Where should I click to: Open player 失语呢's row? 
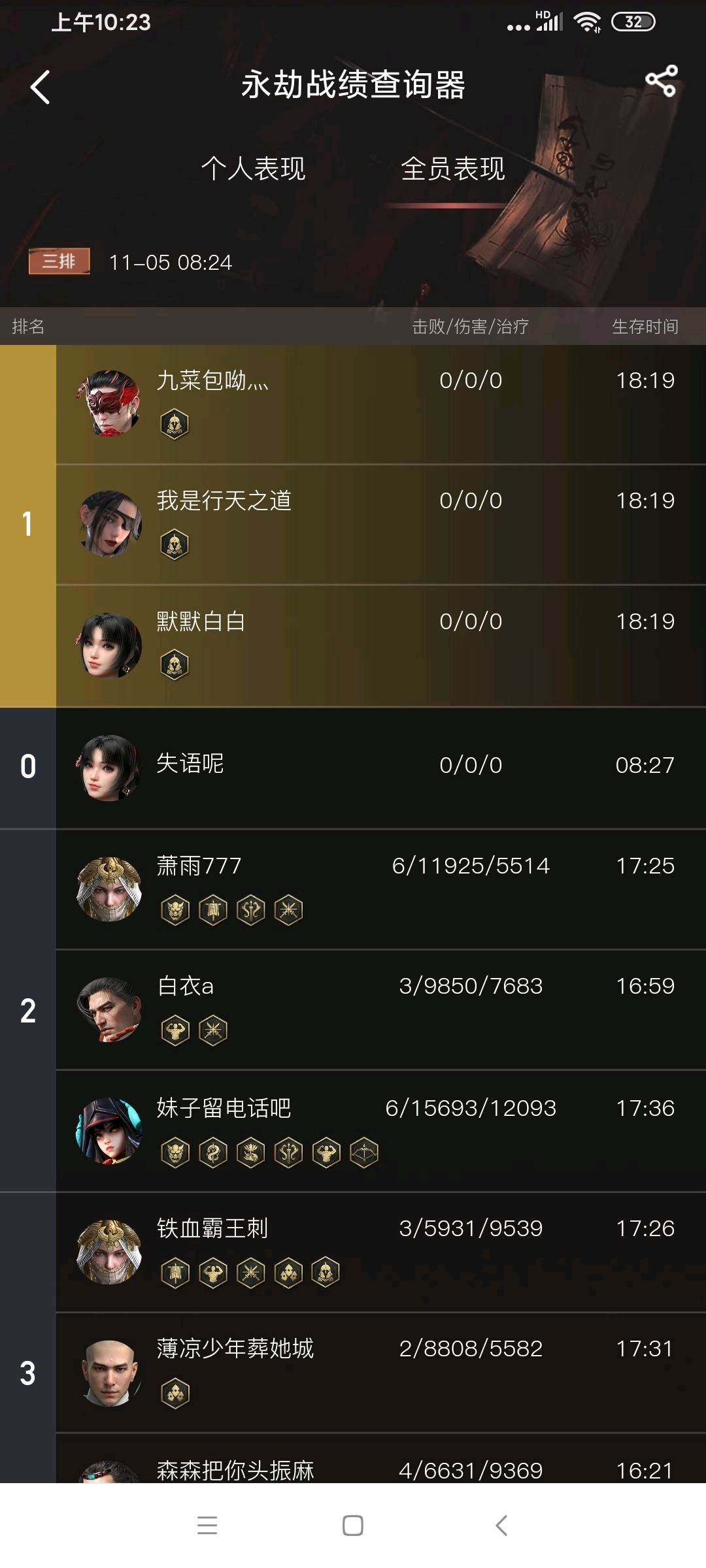coord(381,768)
